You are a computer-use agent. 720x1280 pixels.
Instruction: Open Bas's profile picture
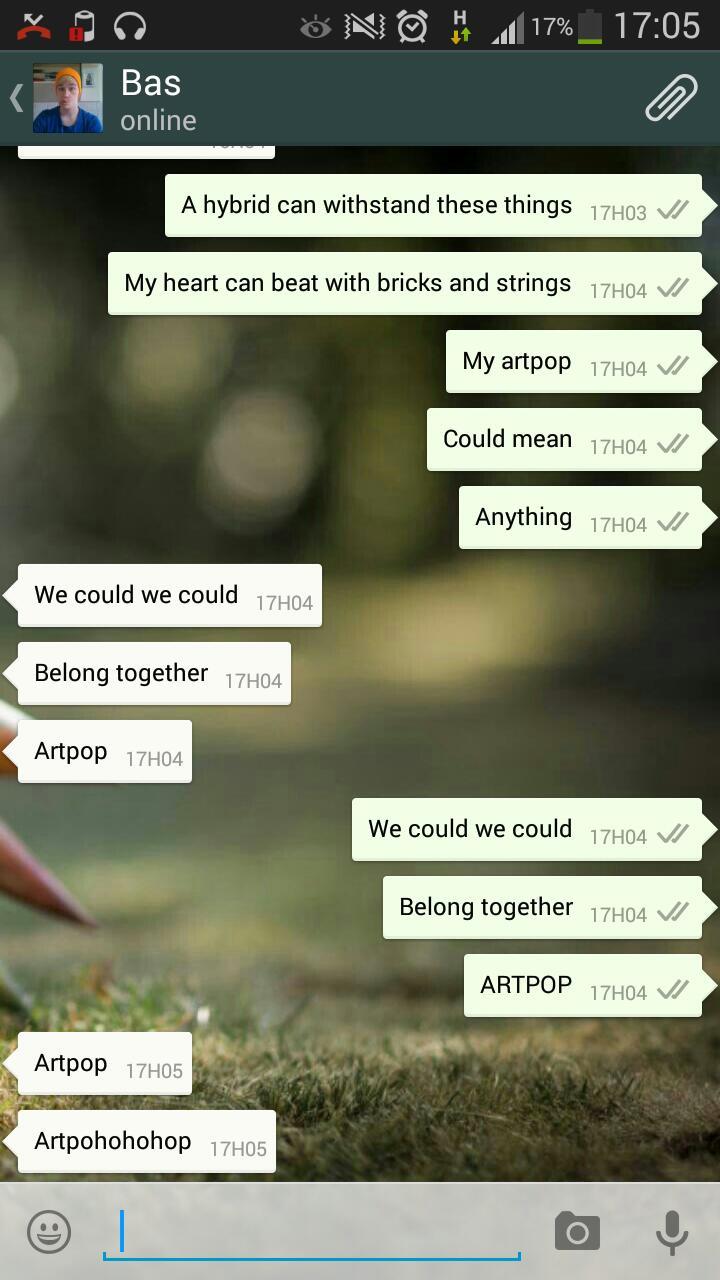pos(68,98)
